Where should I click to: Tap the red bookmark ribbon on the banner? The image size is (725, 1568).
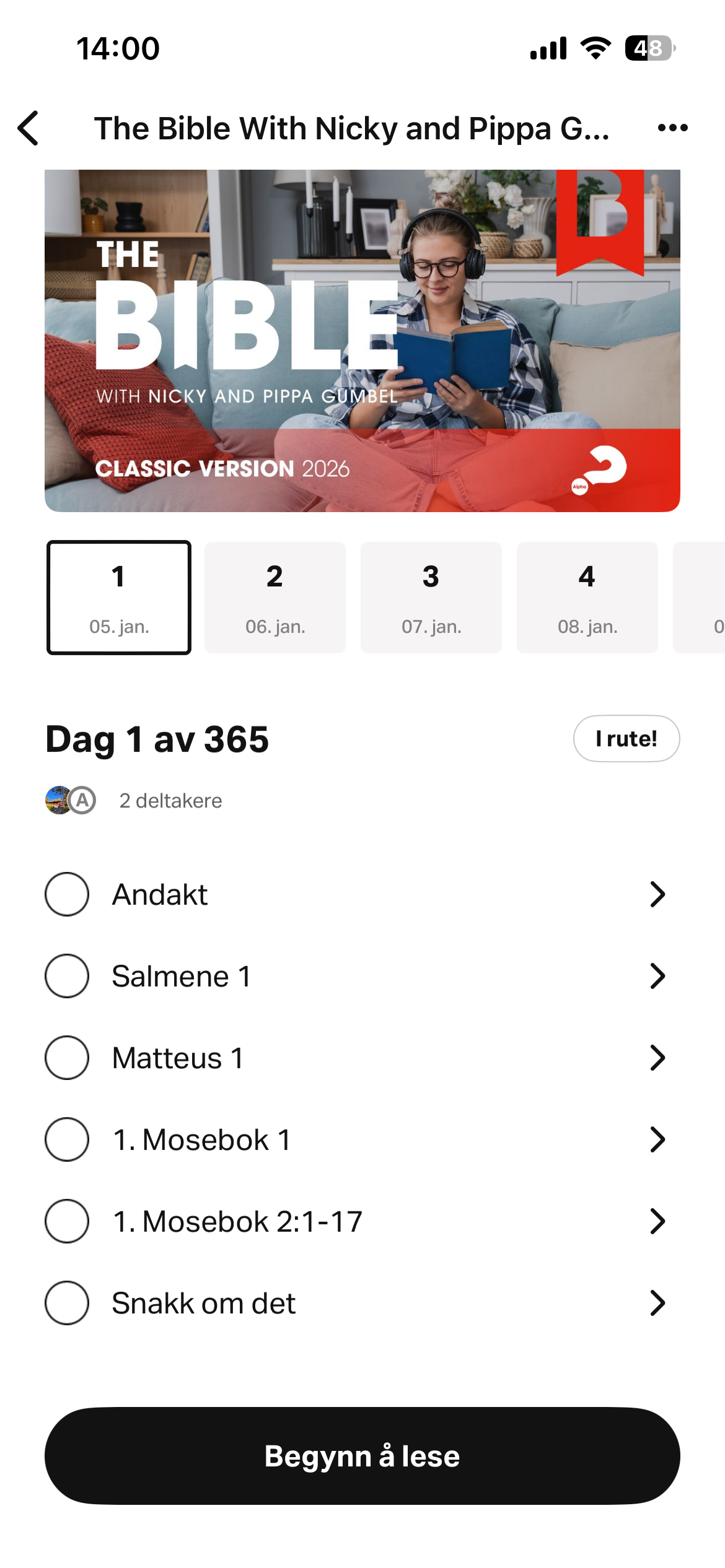pyautogui.click(x=599, y=223)
